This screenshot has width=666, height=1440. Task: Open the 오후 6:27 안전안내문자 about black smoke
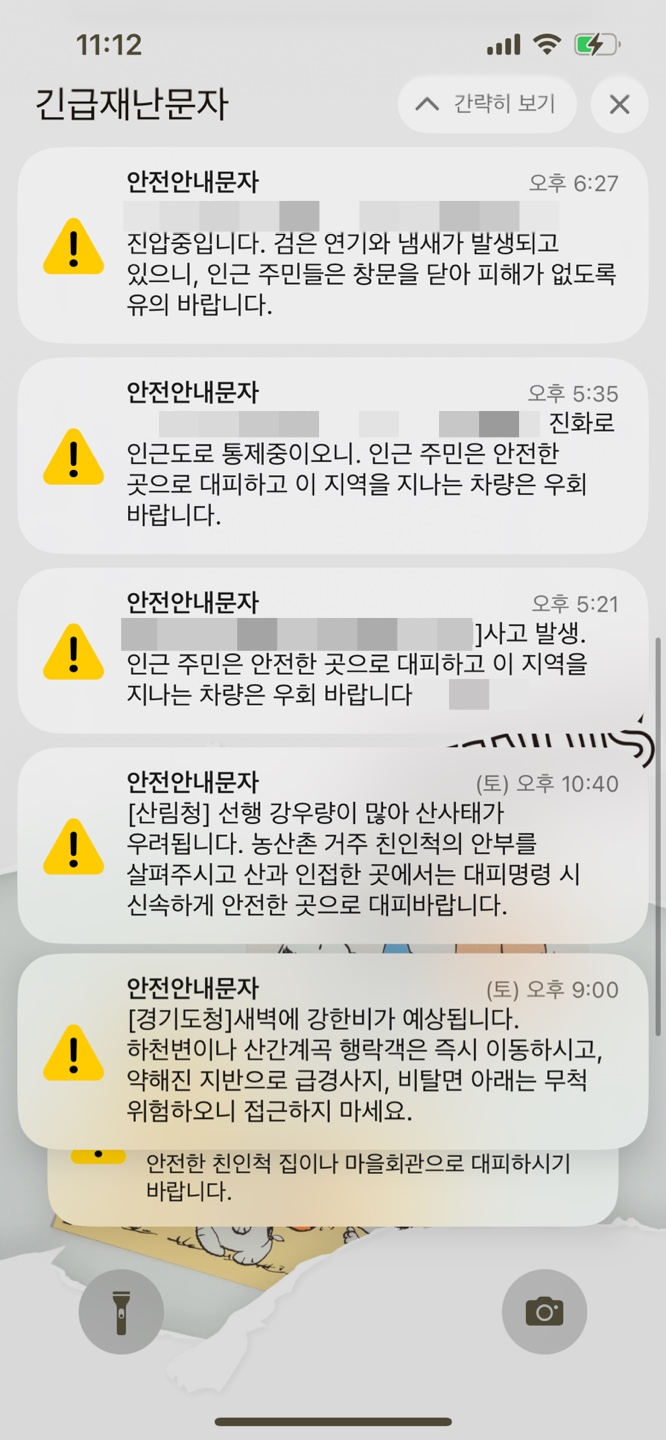pyautogui.click(x=332, y=246)
